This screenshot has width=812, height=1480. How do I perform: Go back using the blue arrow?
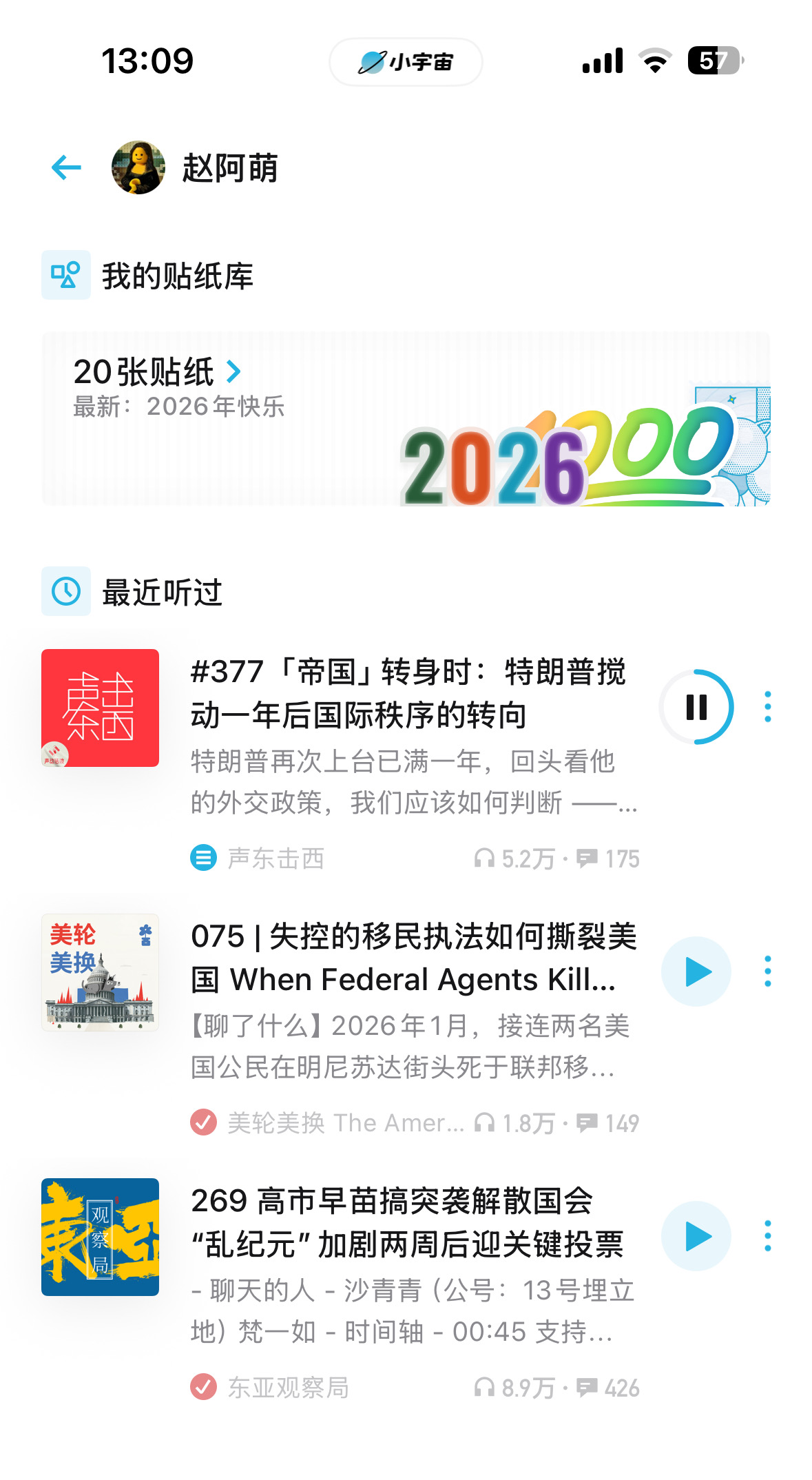click(67, 167)
